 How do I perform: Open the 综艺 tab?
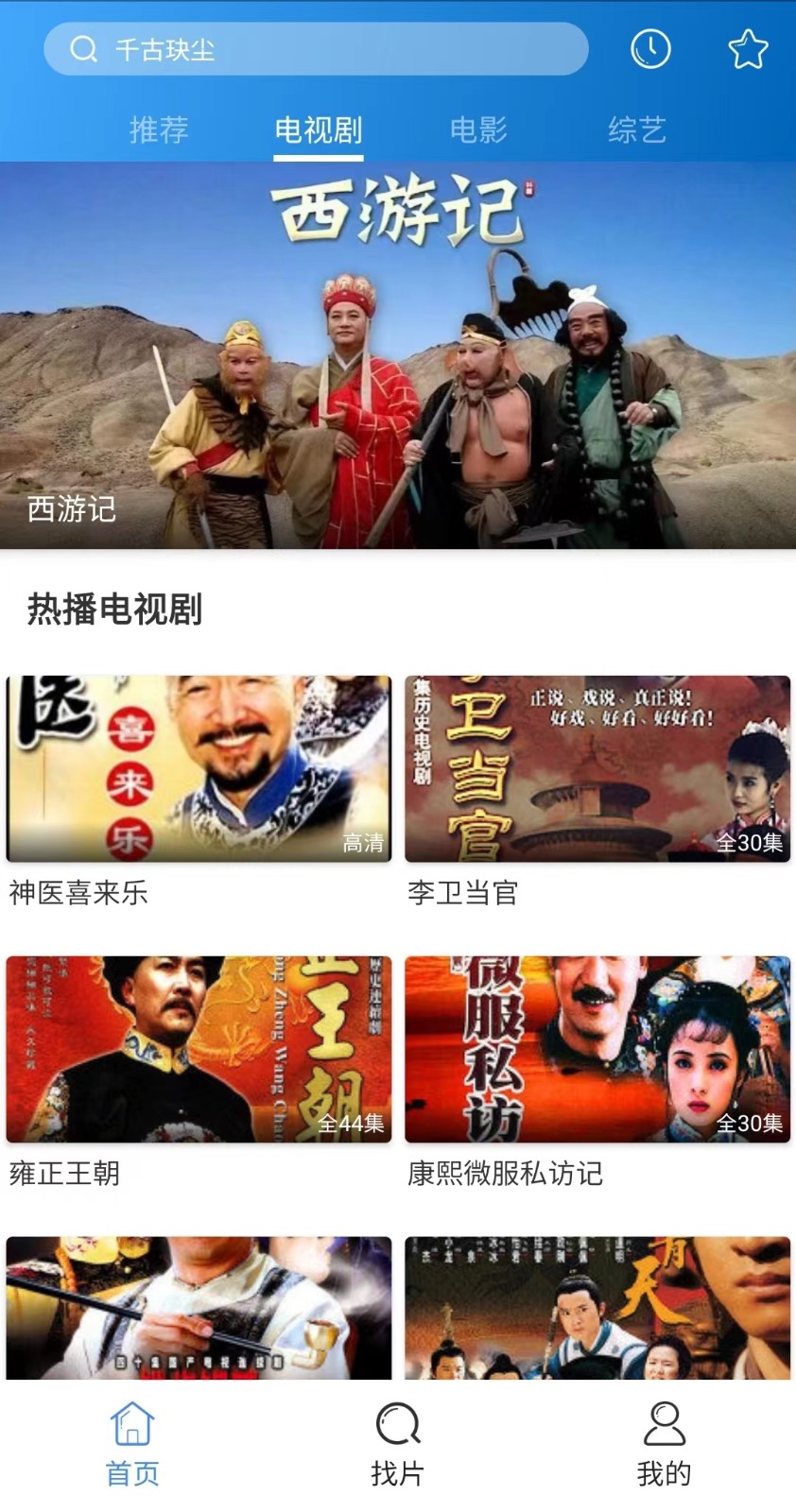click(638, 131)
